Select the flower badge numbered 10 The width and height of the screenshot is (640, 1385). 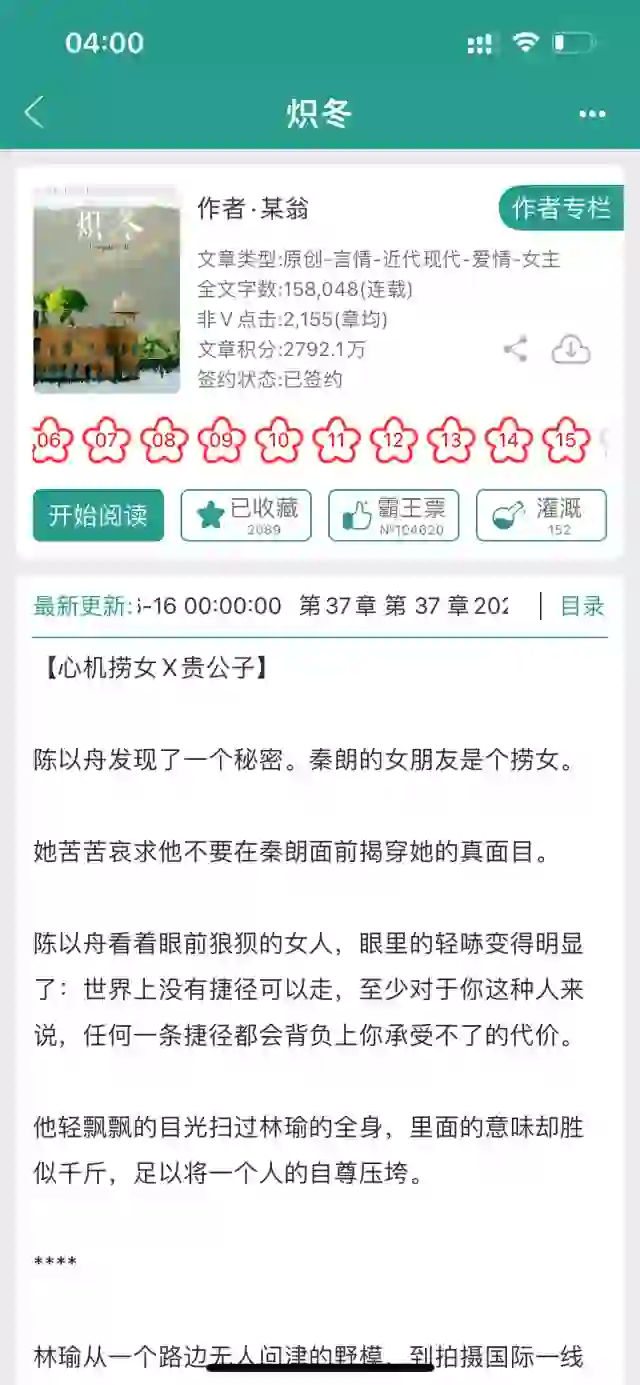tap(279, 440)
